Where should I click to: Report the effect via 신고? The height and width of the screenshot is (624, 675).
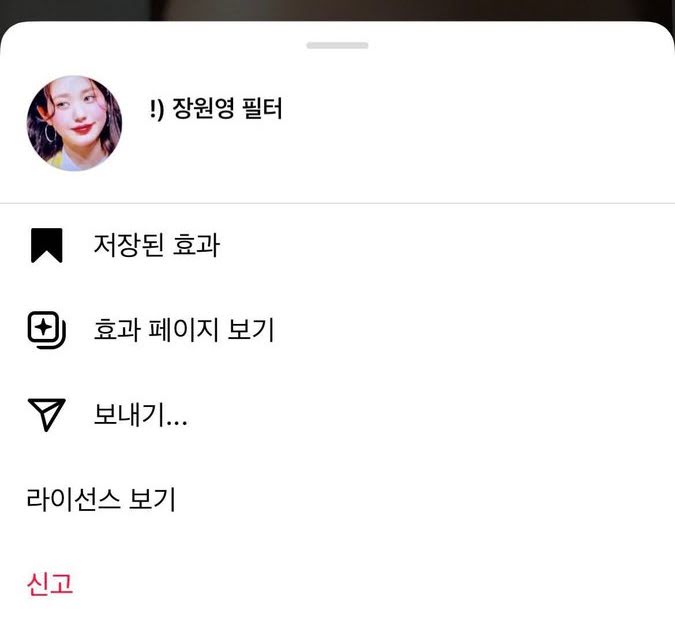pyautogui.click(x=49, y=584)
